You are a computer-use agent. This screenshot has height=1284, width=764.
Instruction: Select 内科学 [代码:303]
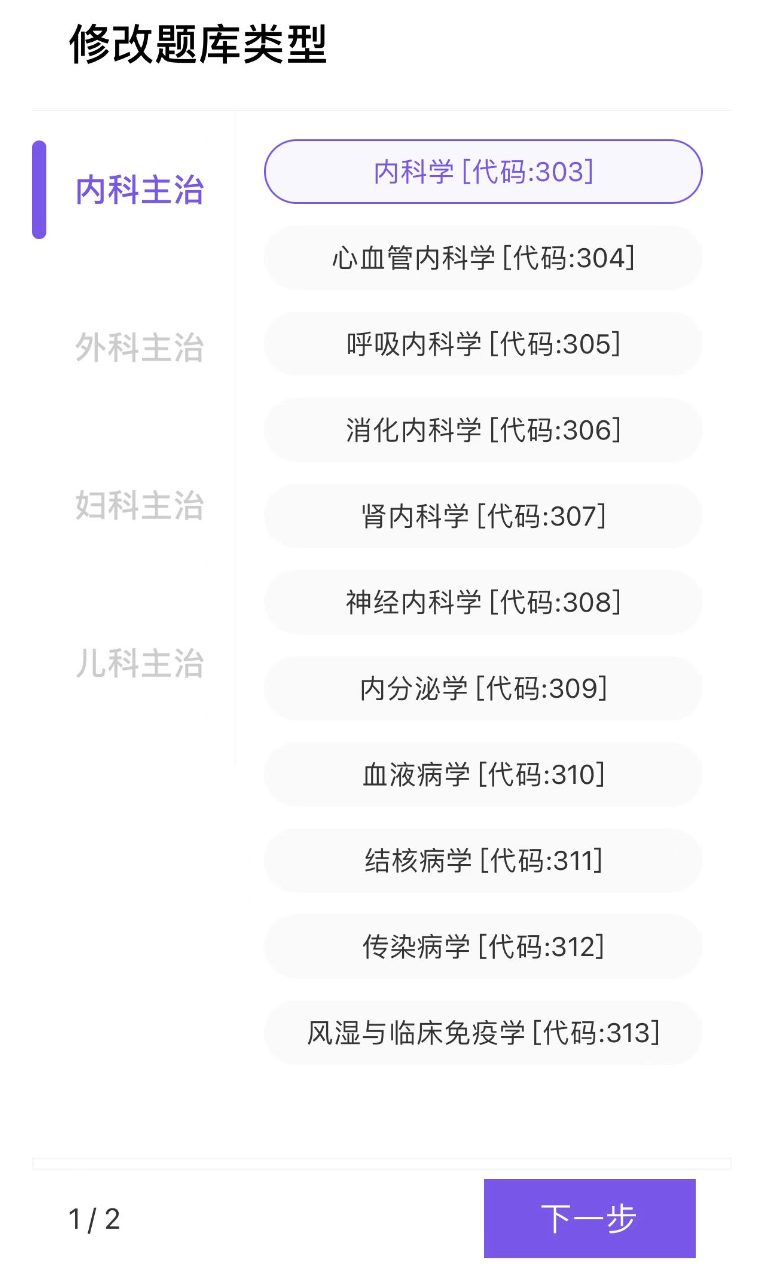coord(483,172)
